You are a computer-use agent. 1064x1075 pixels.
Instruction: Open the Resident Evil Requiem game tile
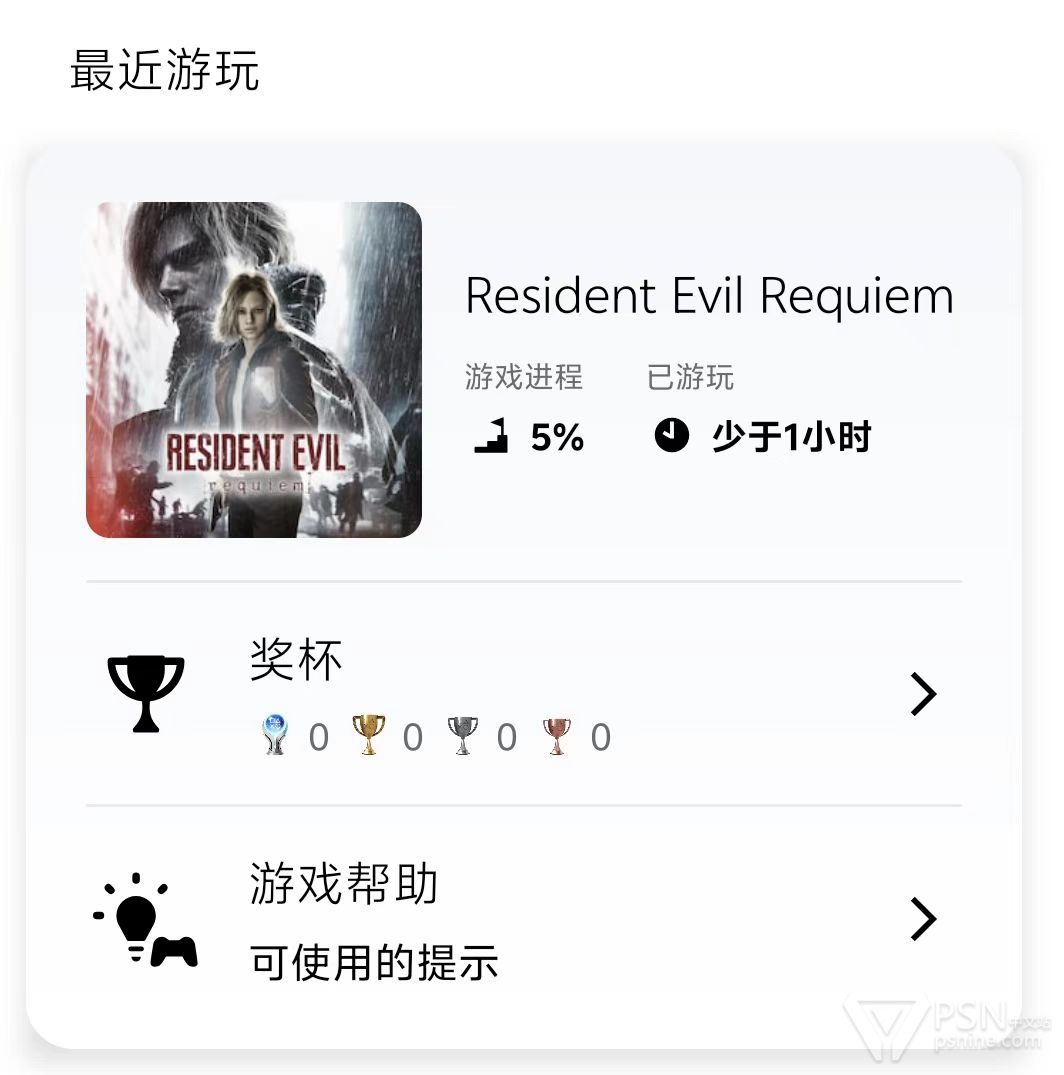254,370
